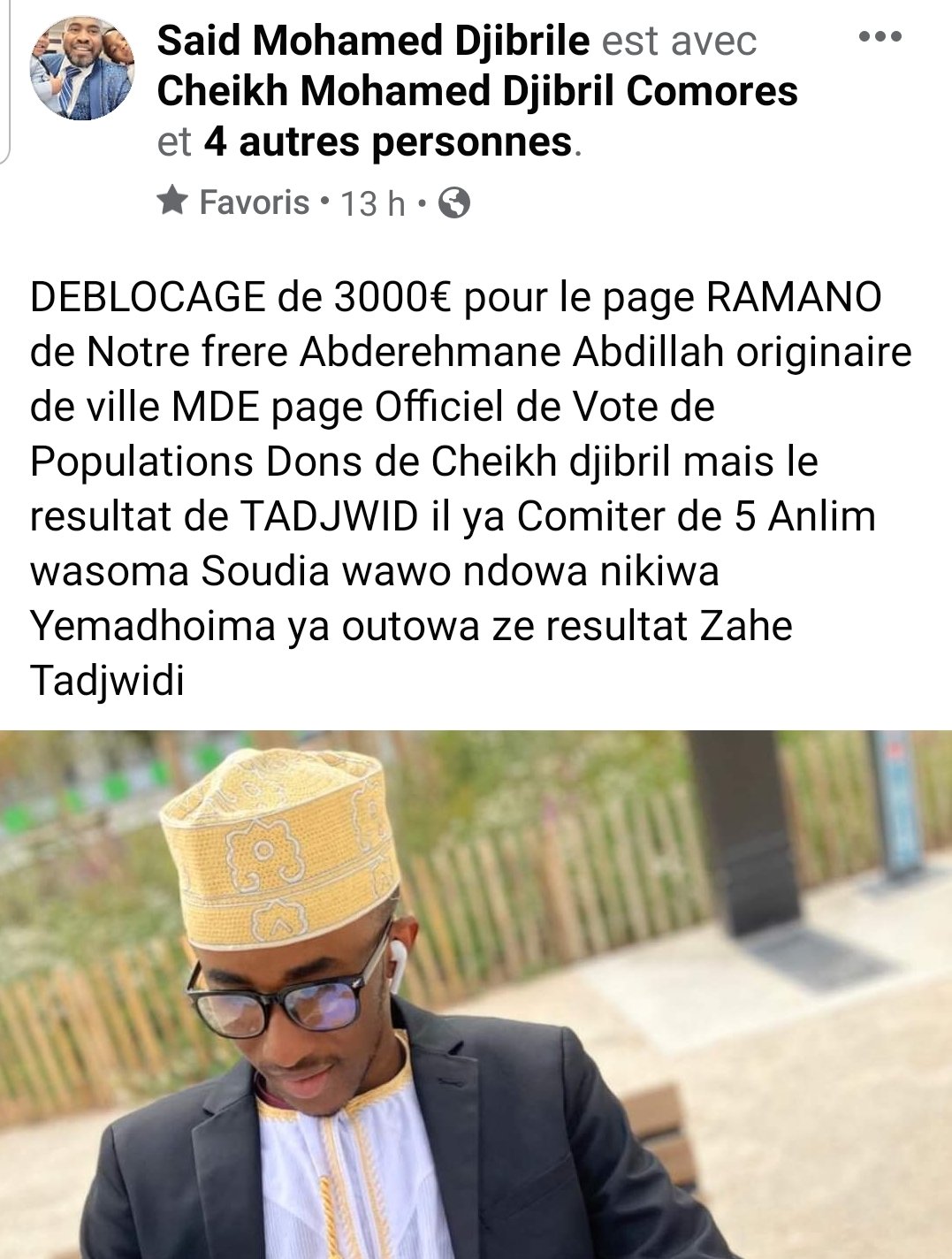
Task: View the 4 autres personnes tagged
Action: pos(387,142)
